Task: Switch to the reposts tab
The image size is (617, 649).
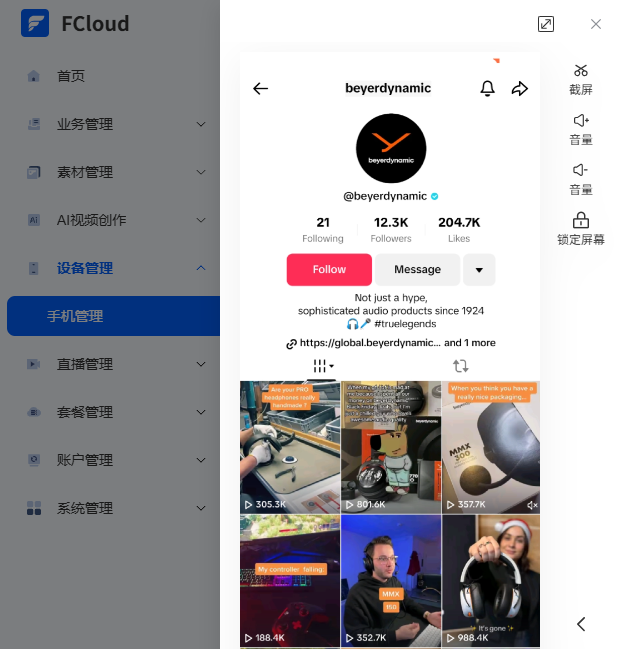Action: (x=460, y=367)
